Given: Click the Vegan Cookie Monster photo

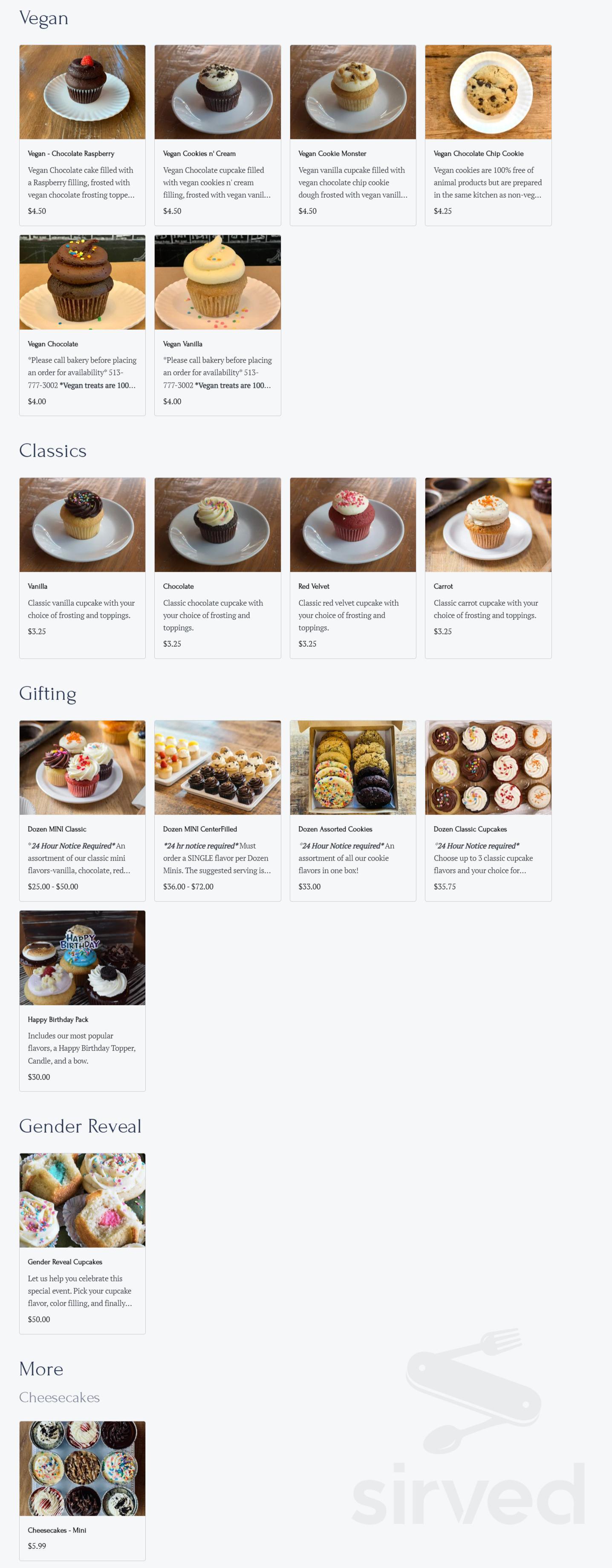Looking at the screenshot, I should tap(352, 91).
